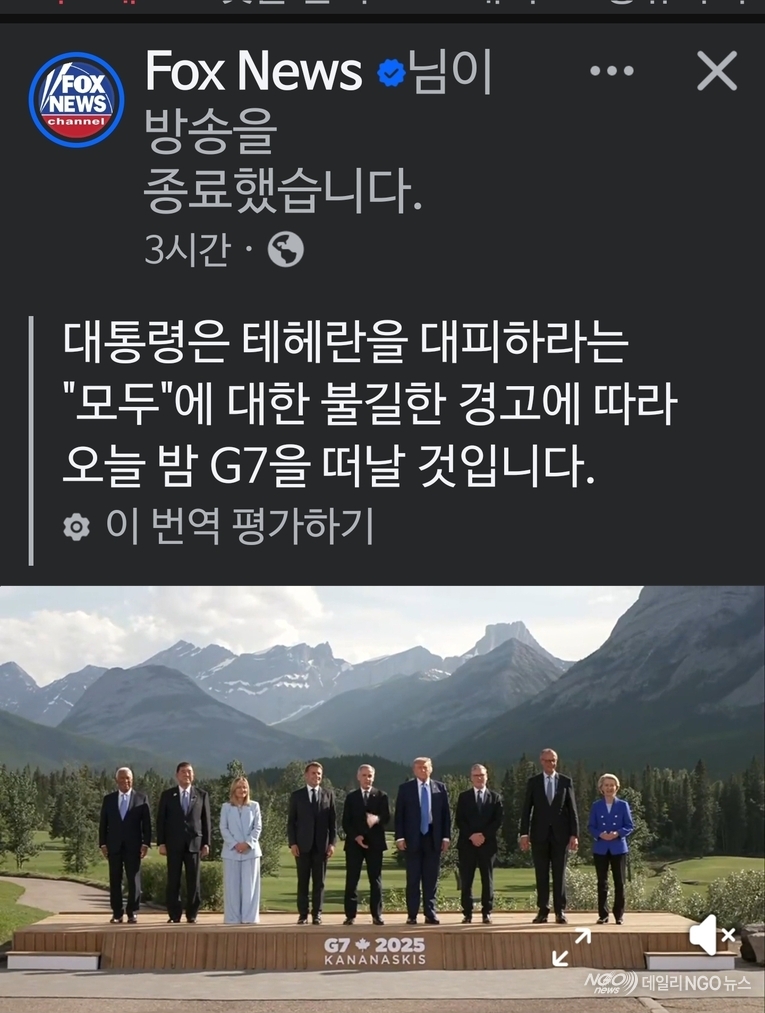
Task: Open the Fox News profile picture
Action: 76,99
